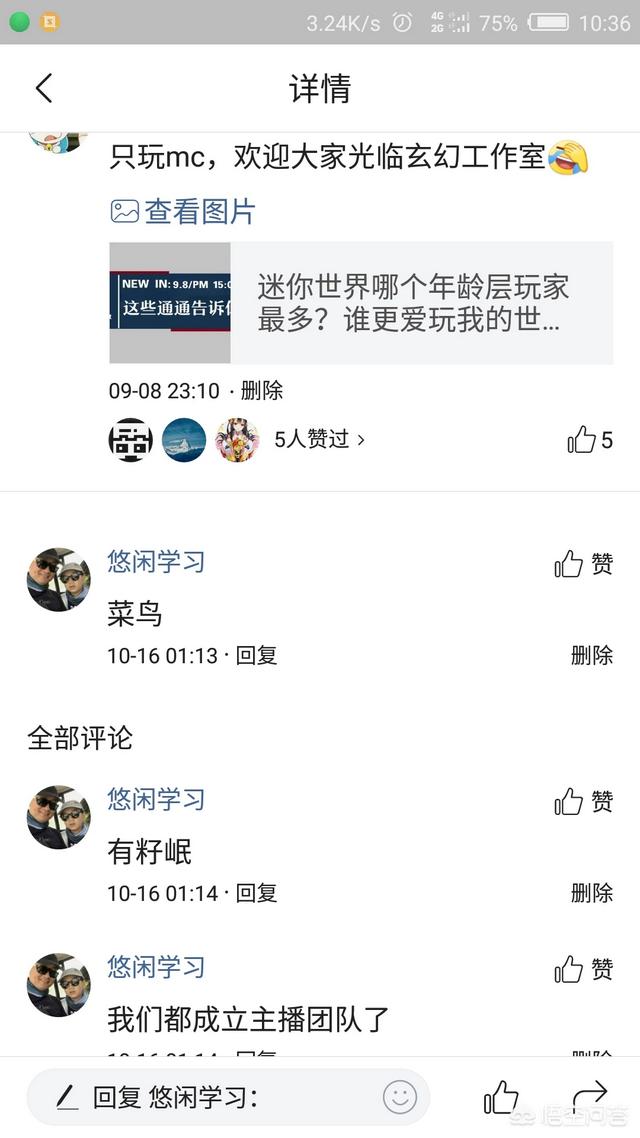The width and height of the screenshot is (640, 1138).
Task: Share this post using the arrow icon
Action: coord(590,1095)
